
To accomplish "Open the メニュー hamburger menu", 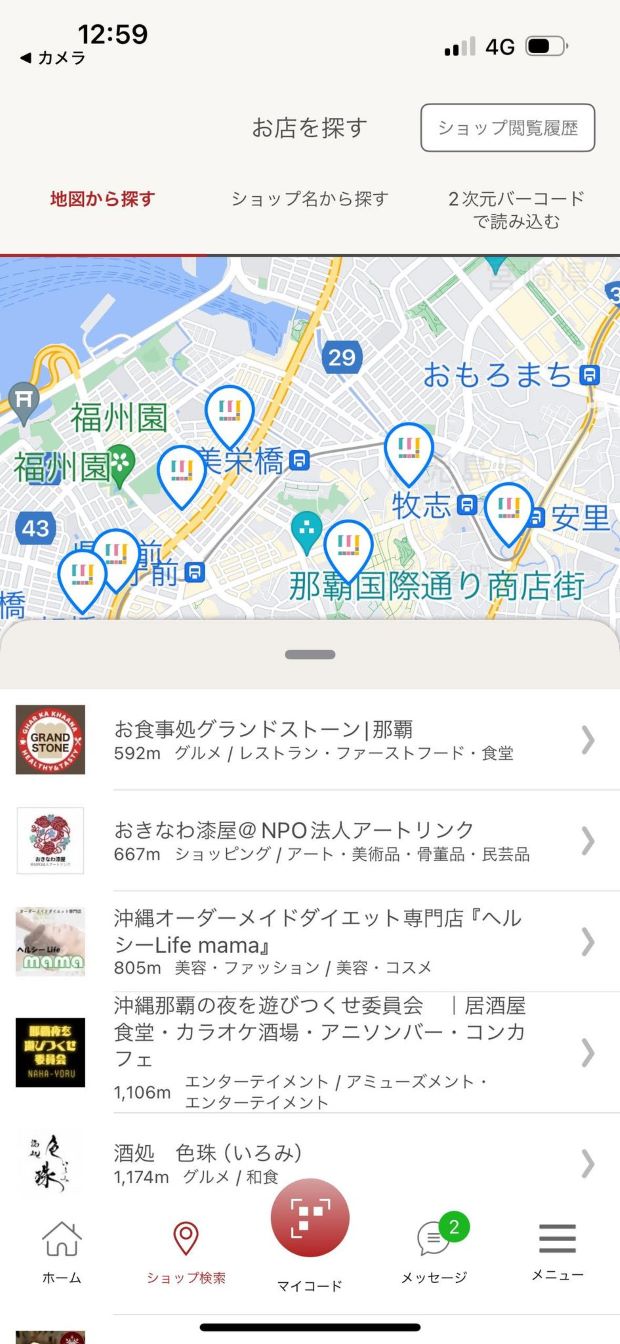I will point(557,1250).
